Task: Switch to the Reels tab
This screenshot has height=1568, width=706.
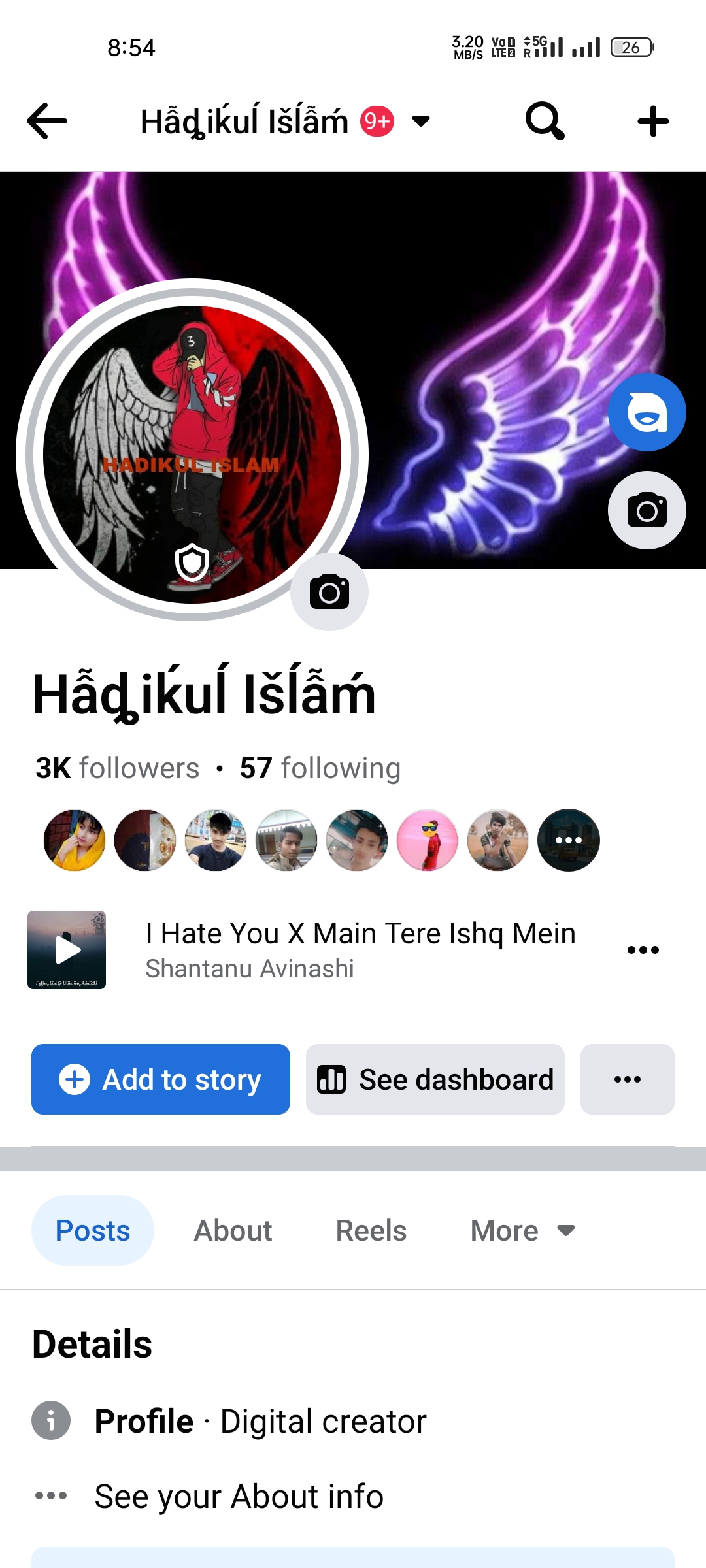Action: (x=371, y=1230)
